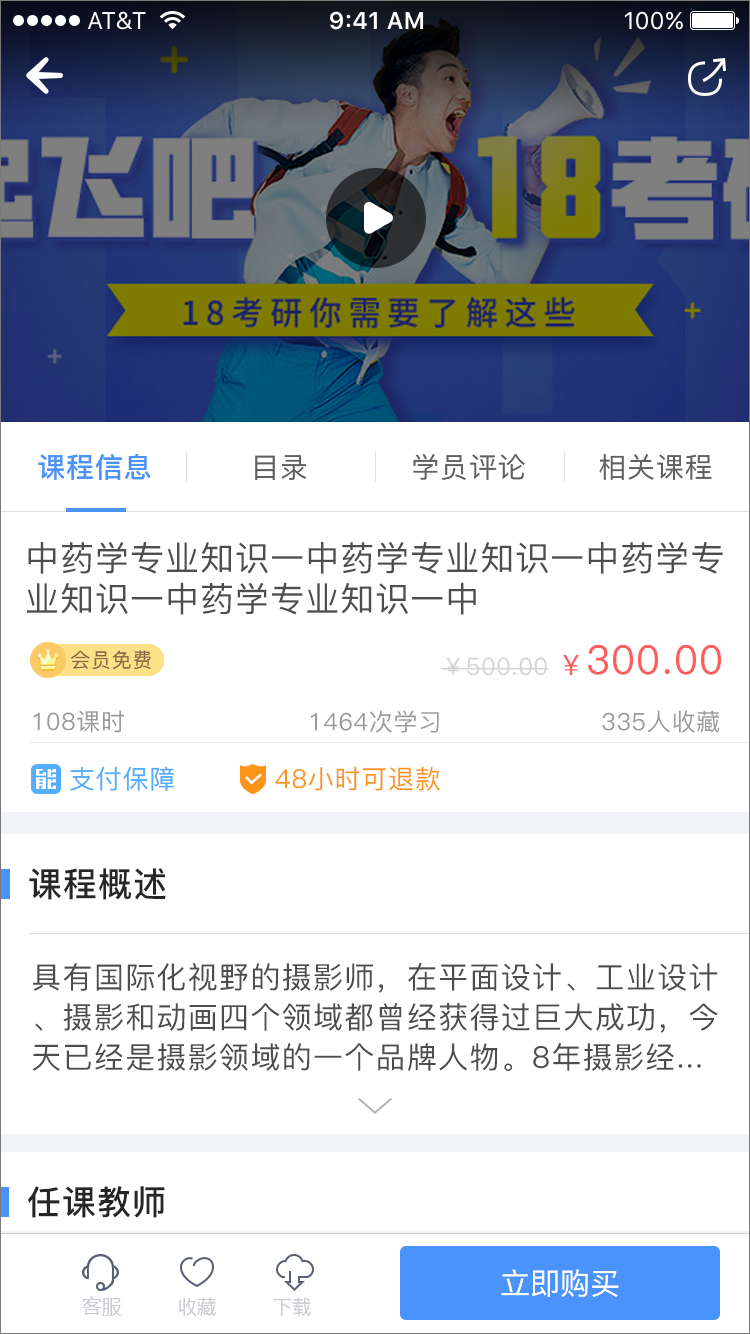Expand the 课程概述 description chevron

(375, 1105)
